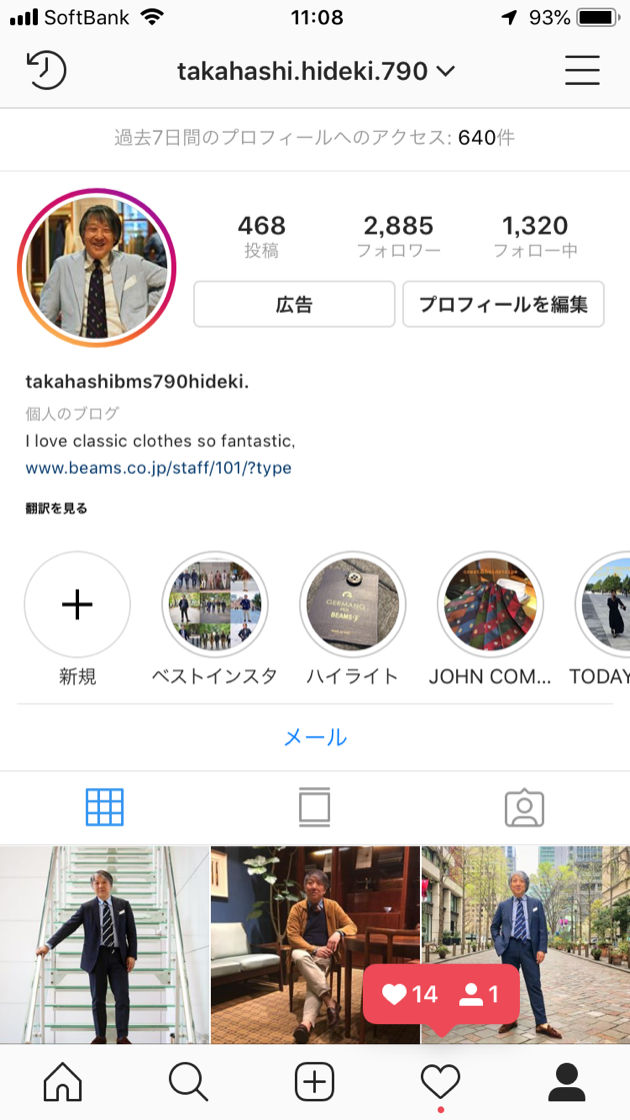Viewport: 630px width, 1120px height.
Task: Open the ベストインスタ highlight
Action: click(x=214, y=605)
